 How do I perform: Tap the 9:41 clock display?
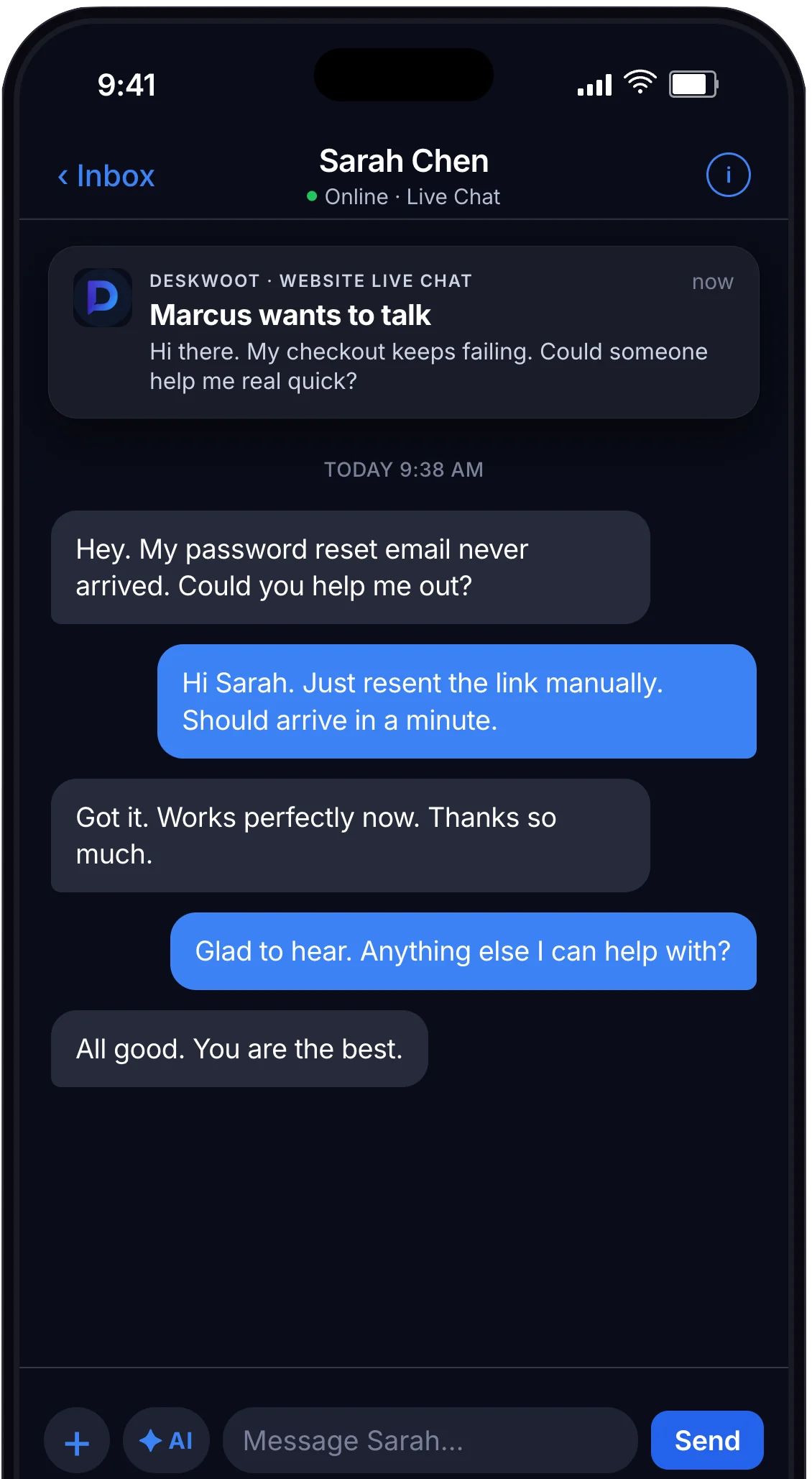(126, 84)
